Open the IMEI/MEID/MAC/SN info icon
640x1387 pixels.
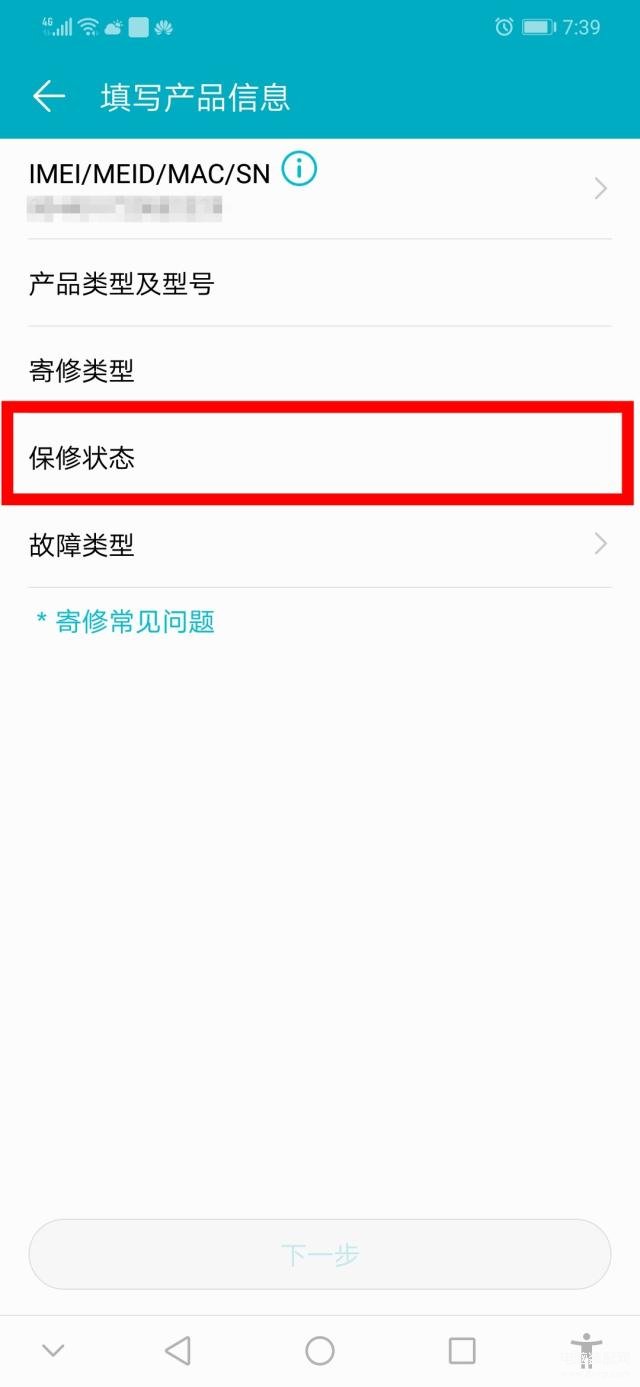coord(298,171)
